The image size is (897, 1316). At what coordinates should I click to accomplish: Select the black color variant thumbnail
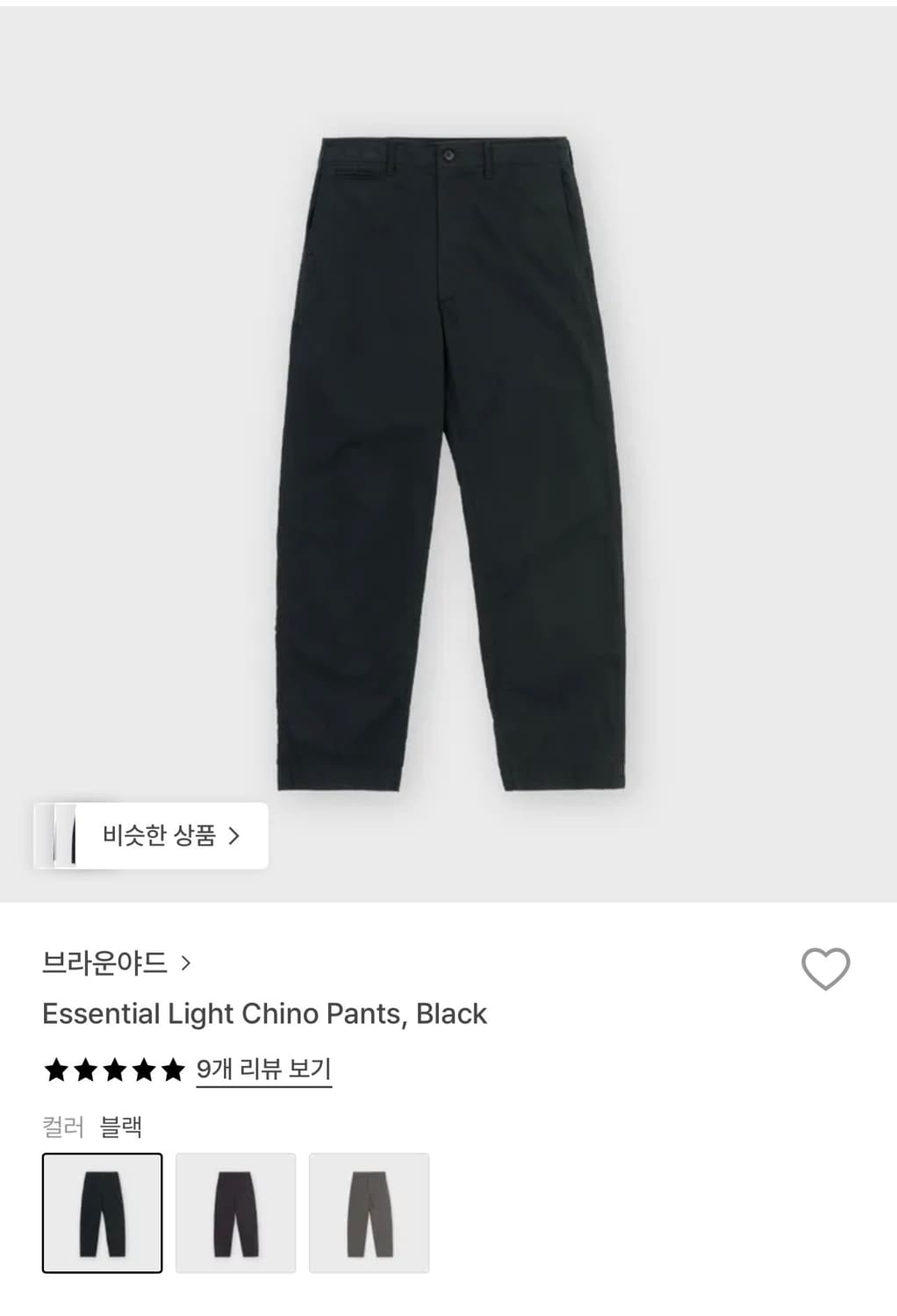pyautogui.click(x=103, y=1211)
